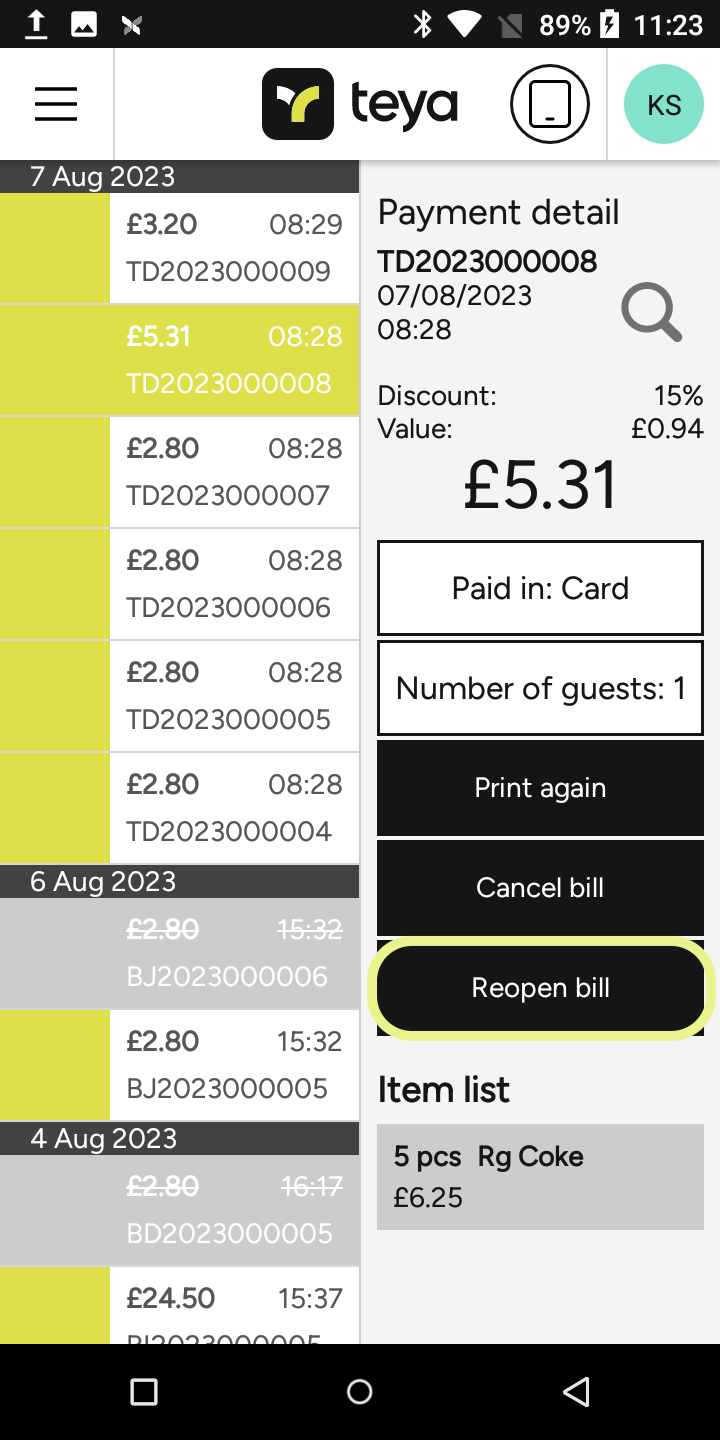Tap the tablet device icon
This screenshot has width=720, height=1440.
coord(550,104)
